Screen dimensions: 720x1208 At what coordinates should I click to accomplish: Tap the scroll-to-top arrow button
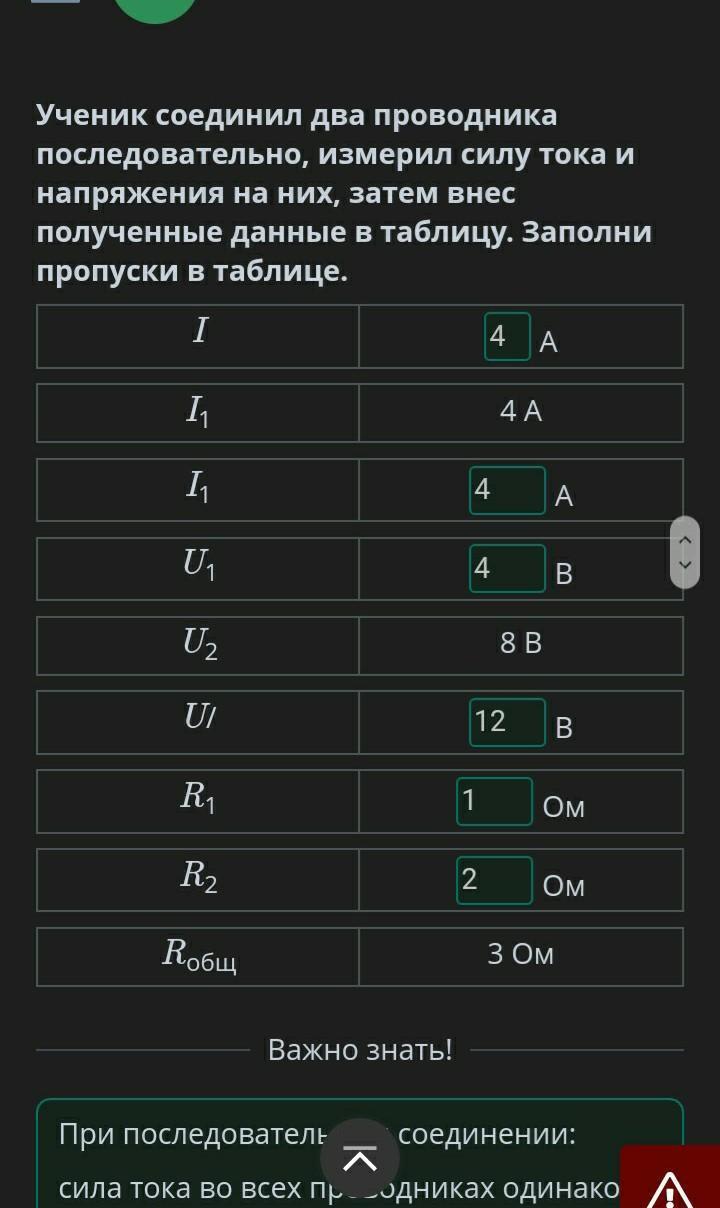360,1158
